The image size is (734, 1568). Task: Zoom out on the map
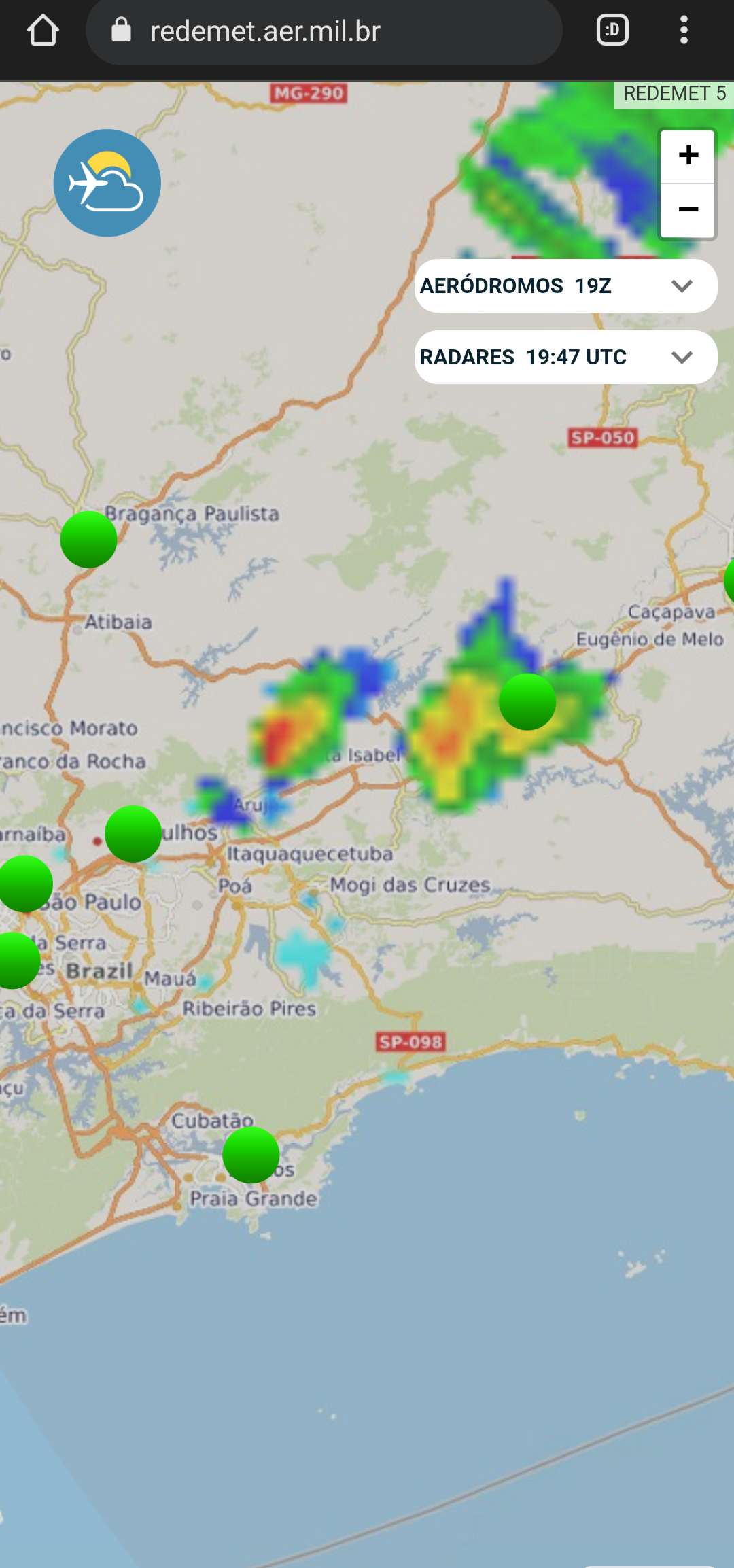(x=688, y=210)
